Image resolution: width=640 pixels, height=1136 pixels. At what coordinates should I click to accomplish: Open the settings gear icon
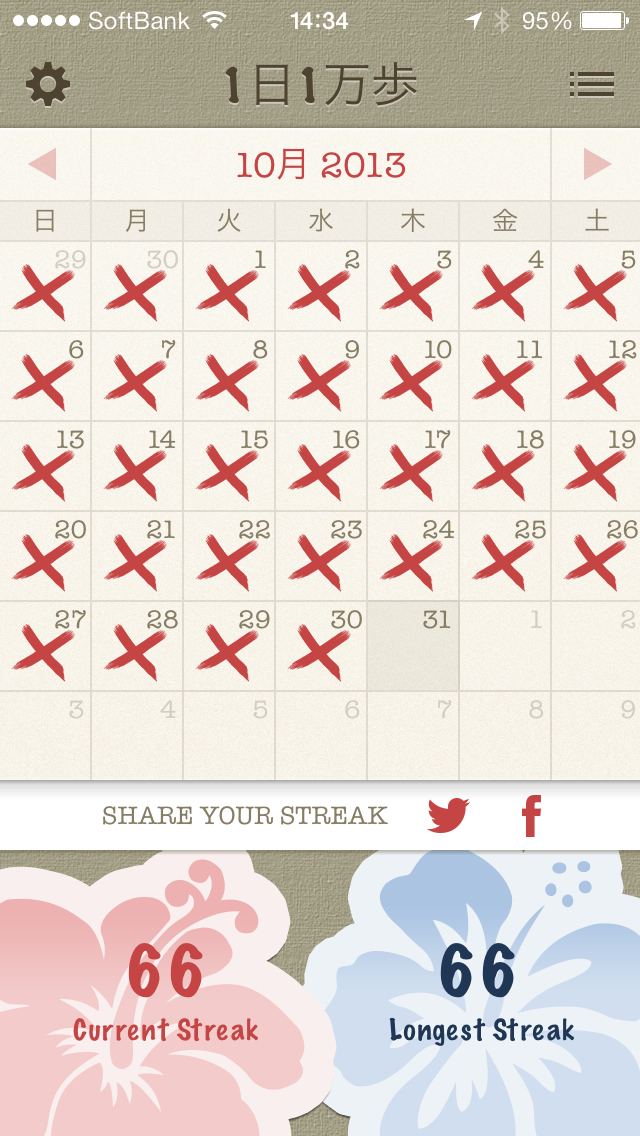tap(47, 84)
